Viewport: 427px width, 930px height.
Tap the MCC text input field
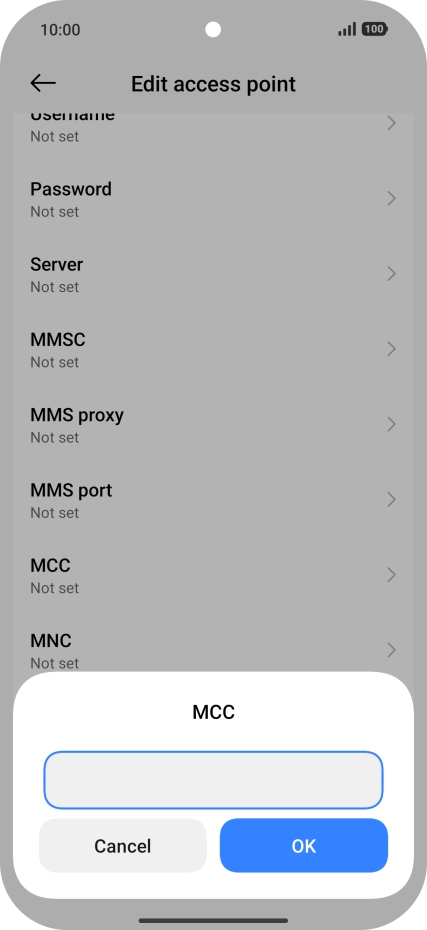(x=214, y=780)
